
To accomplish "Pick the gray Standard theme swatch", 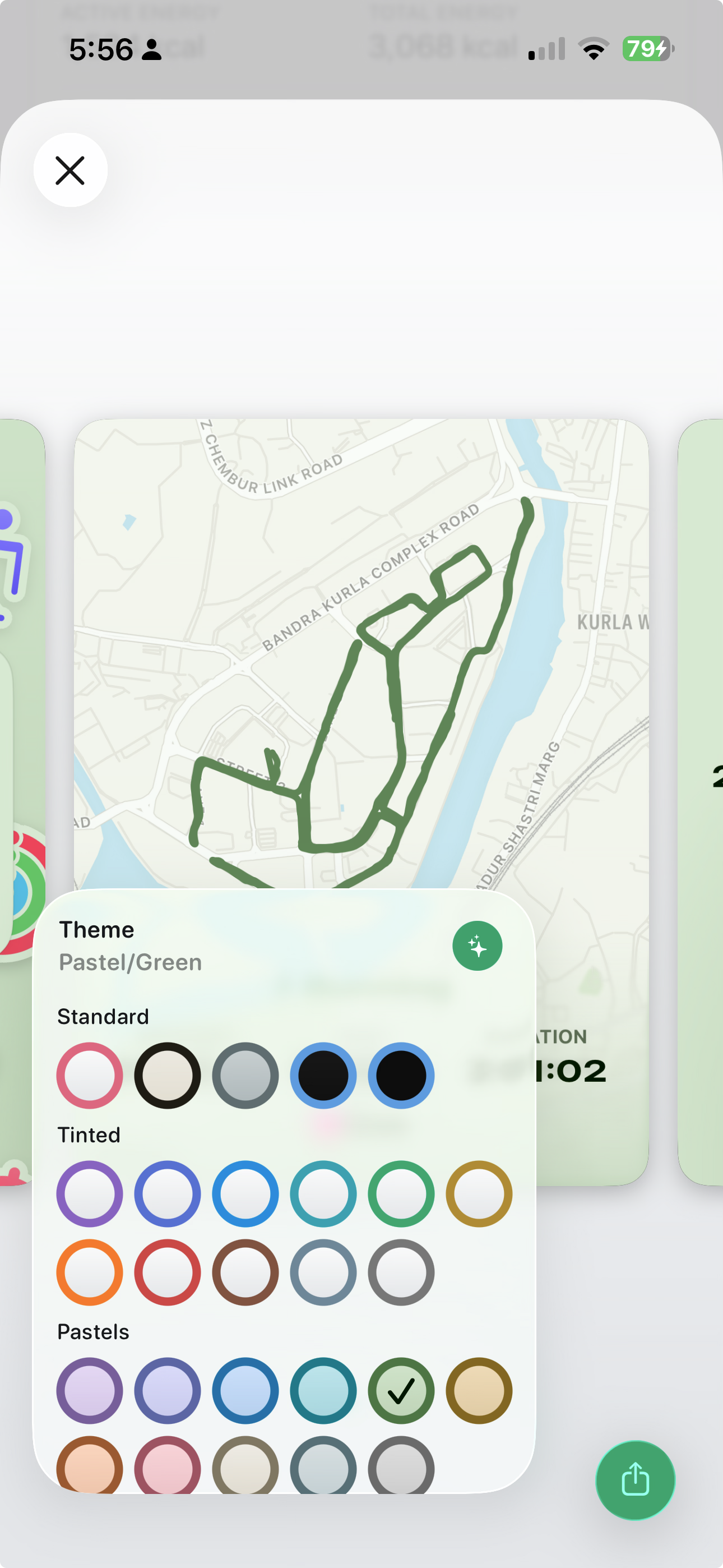I will coord(245,1076).
